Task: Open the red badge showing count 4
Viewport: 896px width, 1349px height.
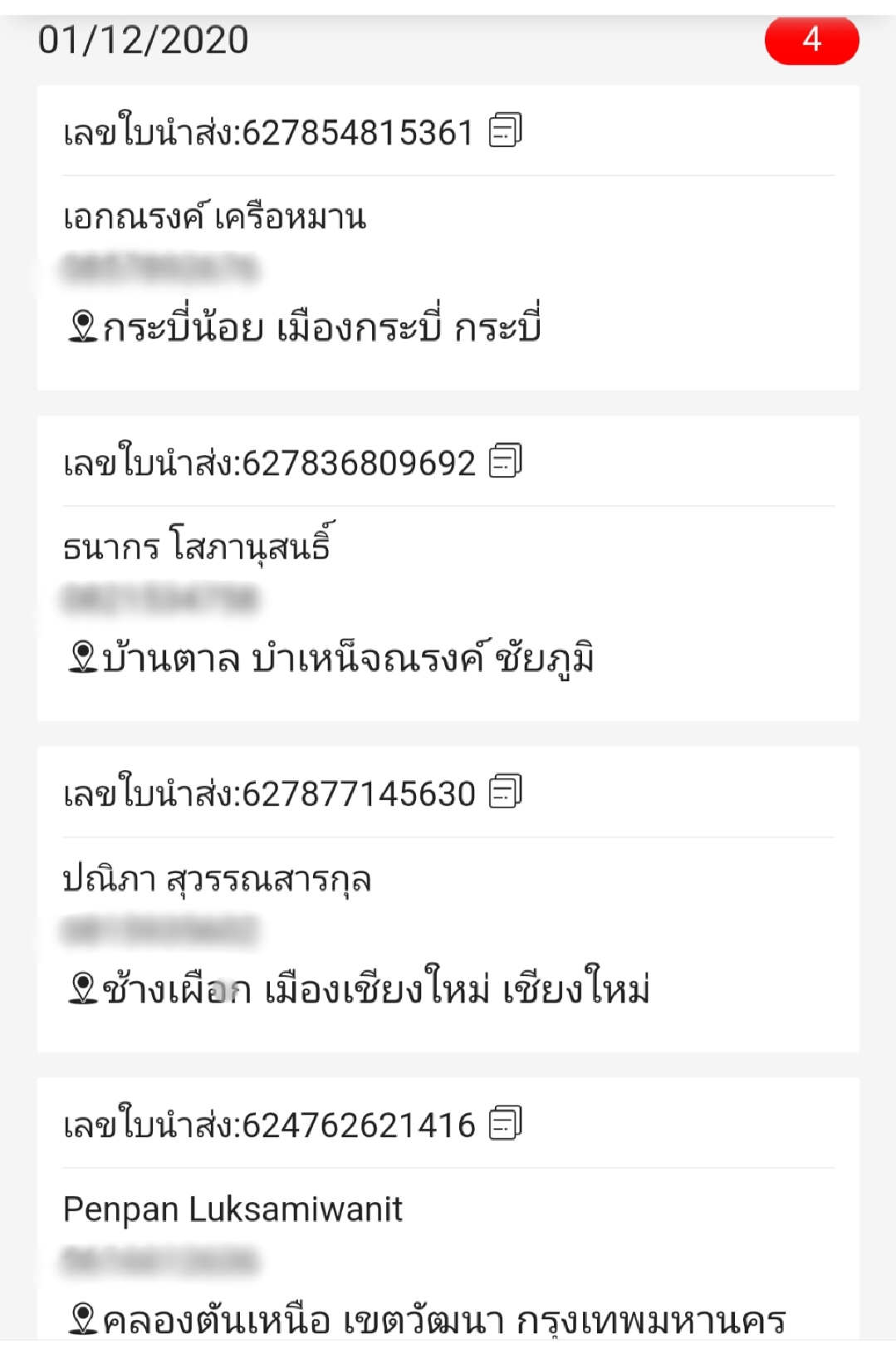Action: pyautogui.click(x=811, y=40)
